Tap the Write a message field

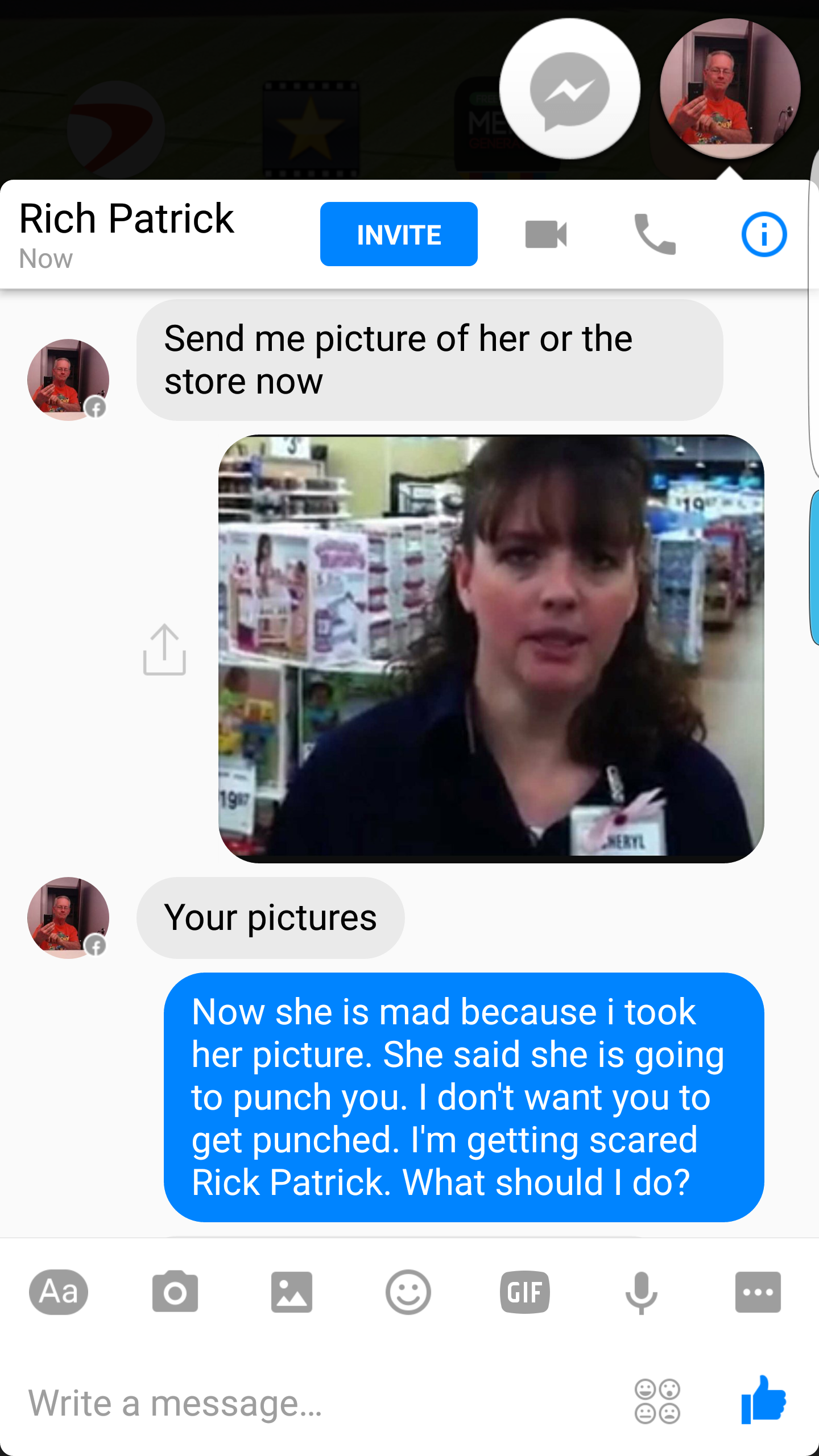pos(318,1403)
